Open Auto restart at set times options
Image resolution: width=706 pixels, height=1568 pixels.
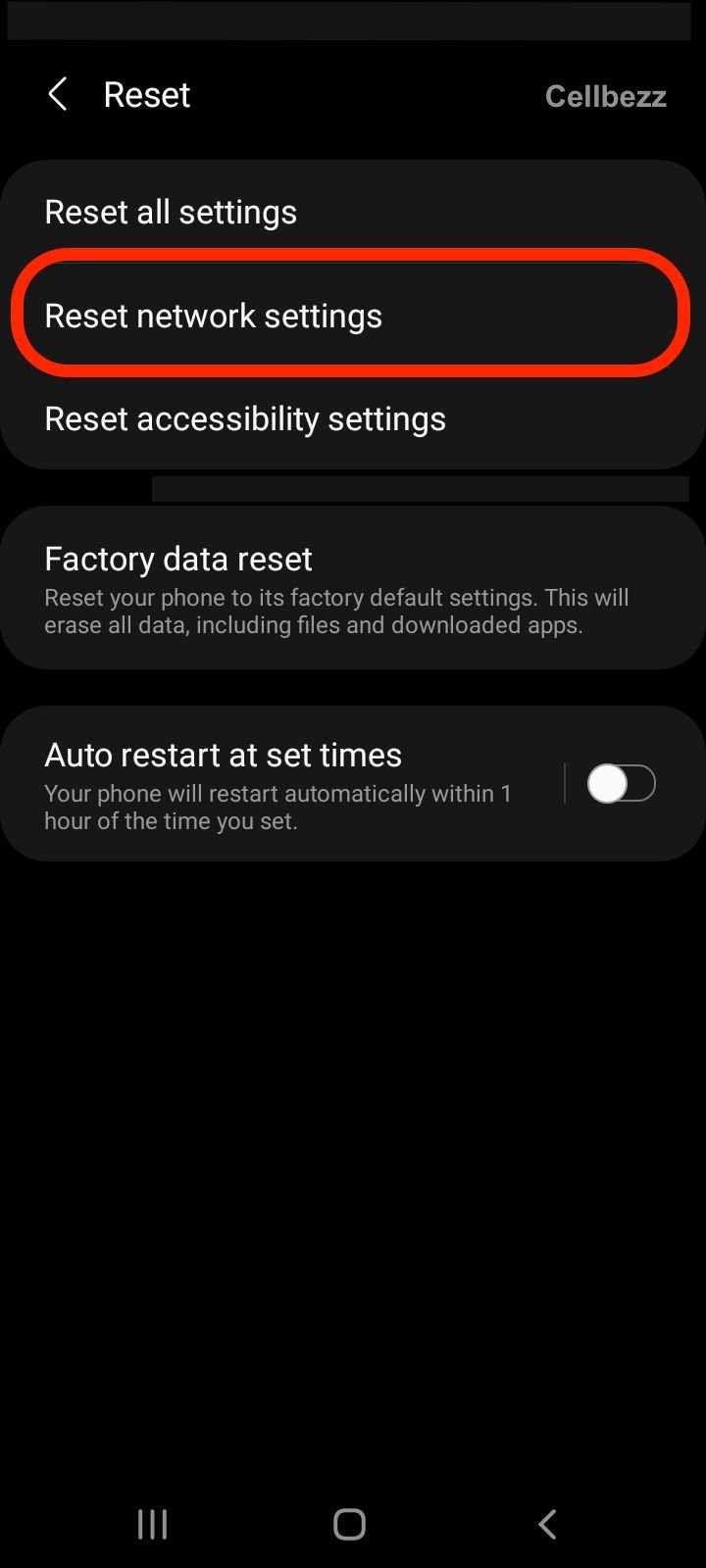point(277,784)
